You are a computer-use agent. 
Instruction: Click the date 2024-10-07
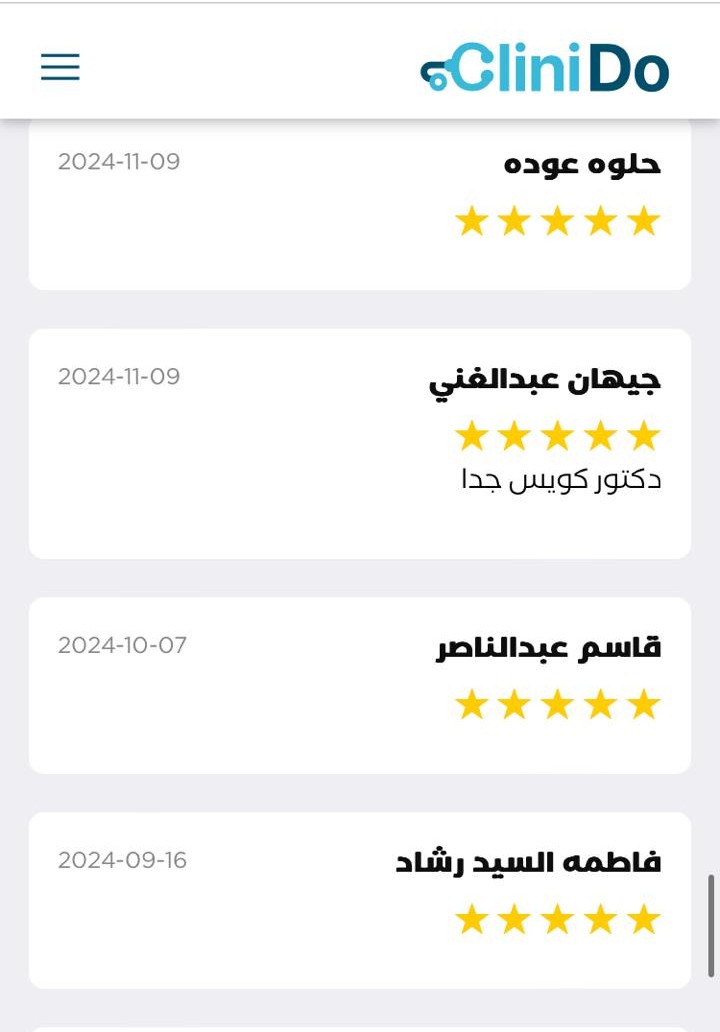pyautogui.click(x=122, y=645)
